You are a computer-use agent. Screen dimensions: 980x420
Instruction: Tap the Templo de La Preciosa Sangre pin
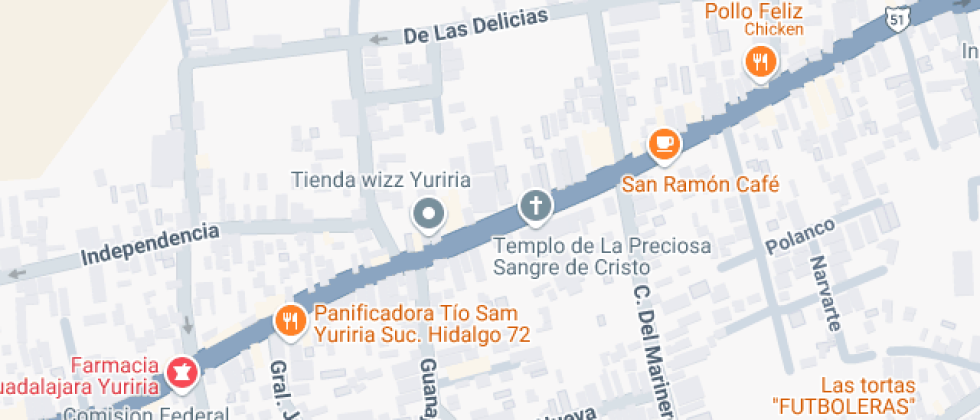click(x=536, y=207)
